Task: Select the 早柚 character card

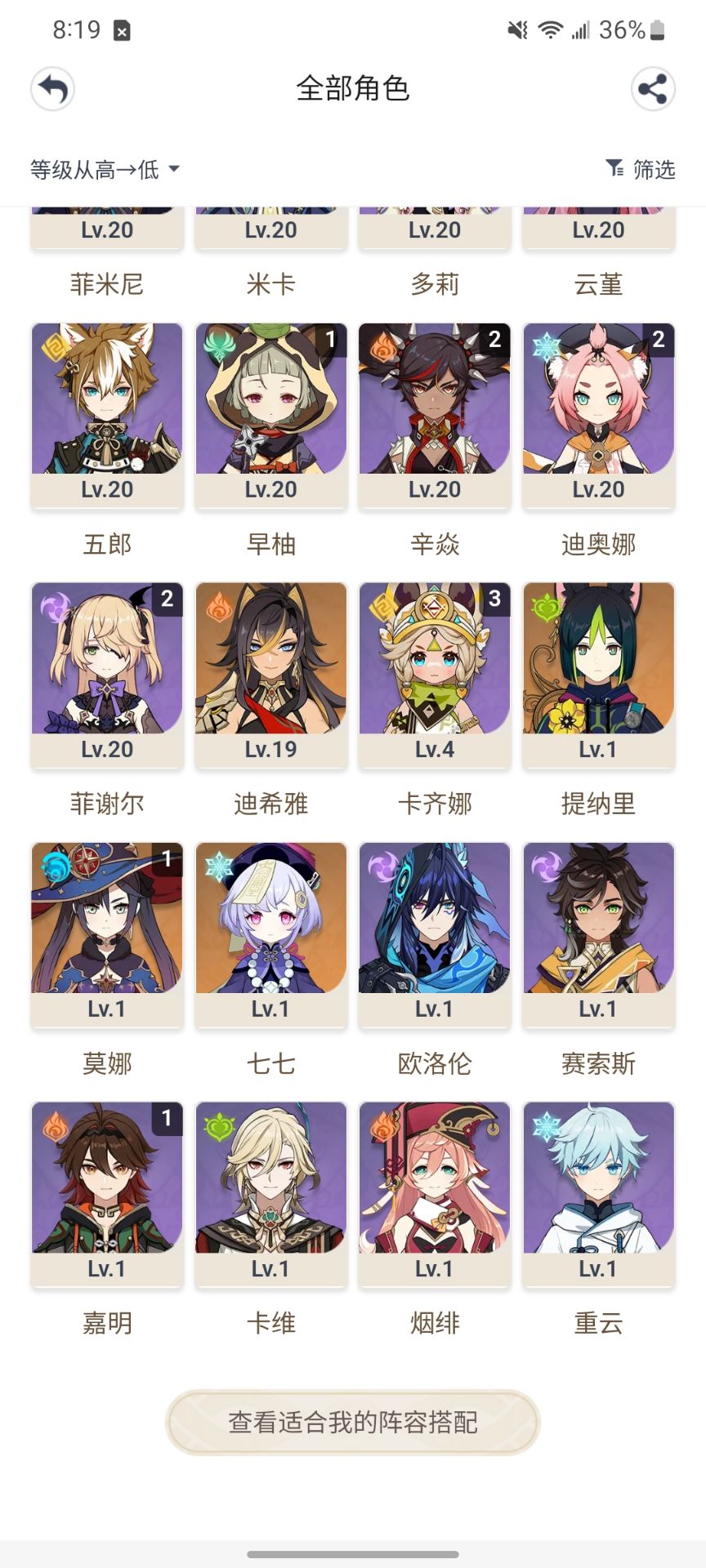Action: point(271,416)
